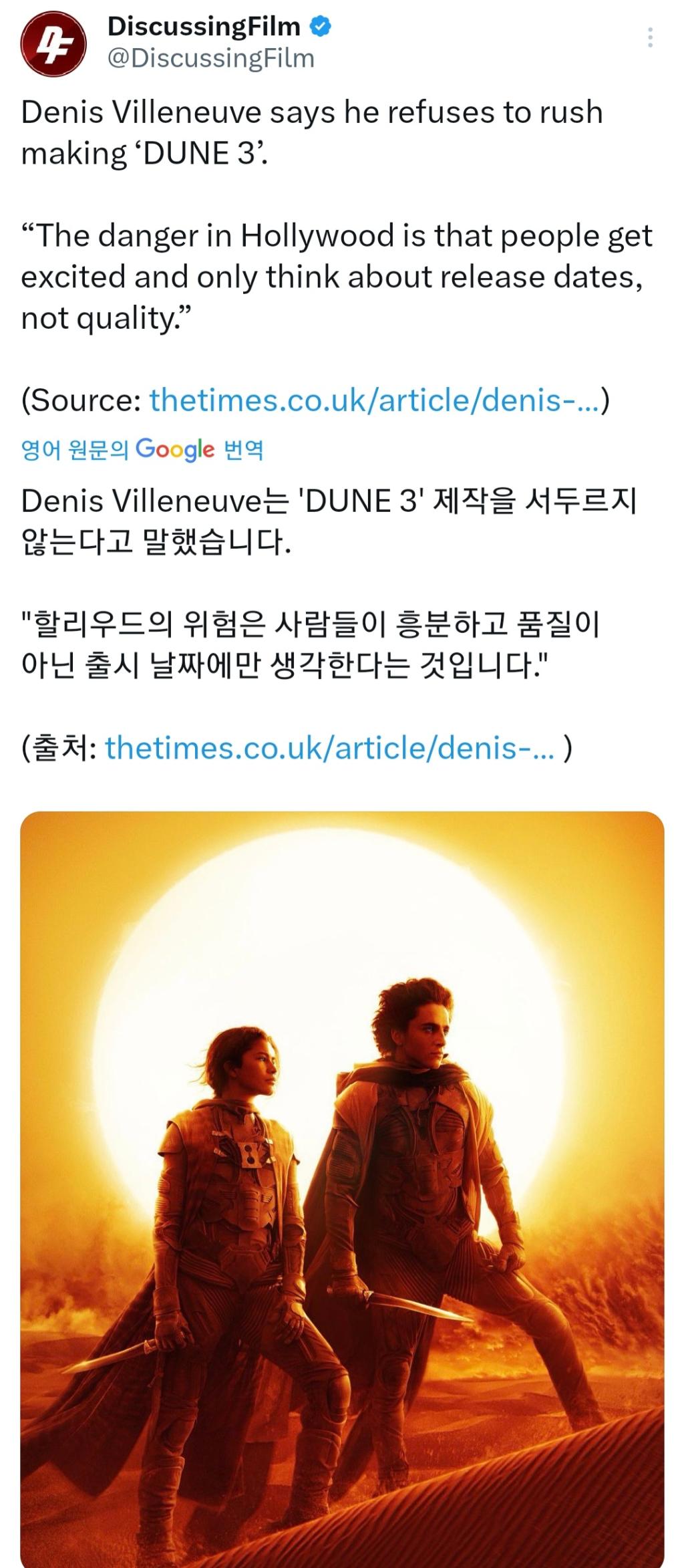
Task: Open the tweet overflow menu
Action: click(x=650, y=37)
